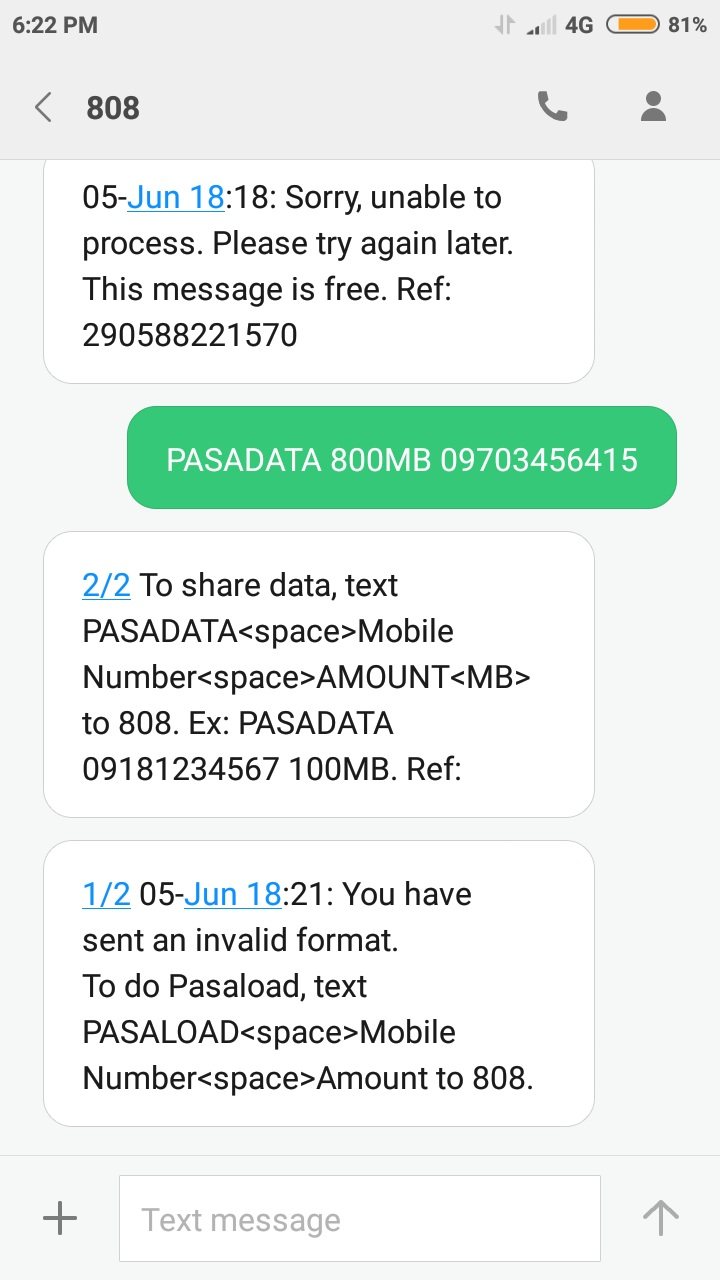Open the attachment plus button
The height and width of the screenshot is (1280, 720).
pyautogui.click(x=60, y=1218)
